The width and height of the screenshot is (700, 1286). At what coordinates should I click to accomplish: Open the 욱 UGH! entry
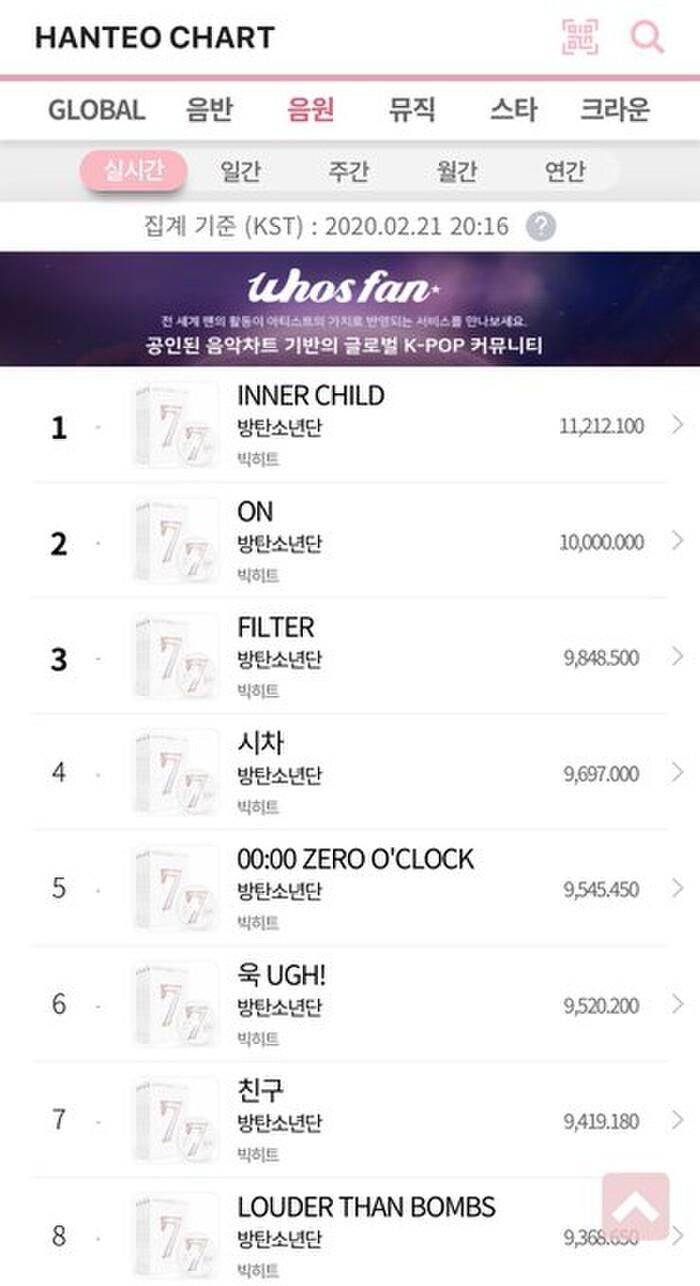[350, 1004]
